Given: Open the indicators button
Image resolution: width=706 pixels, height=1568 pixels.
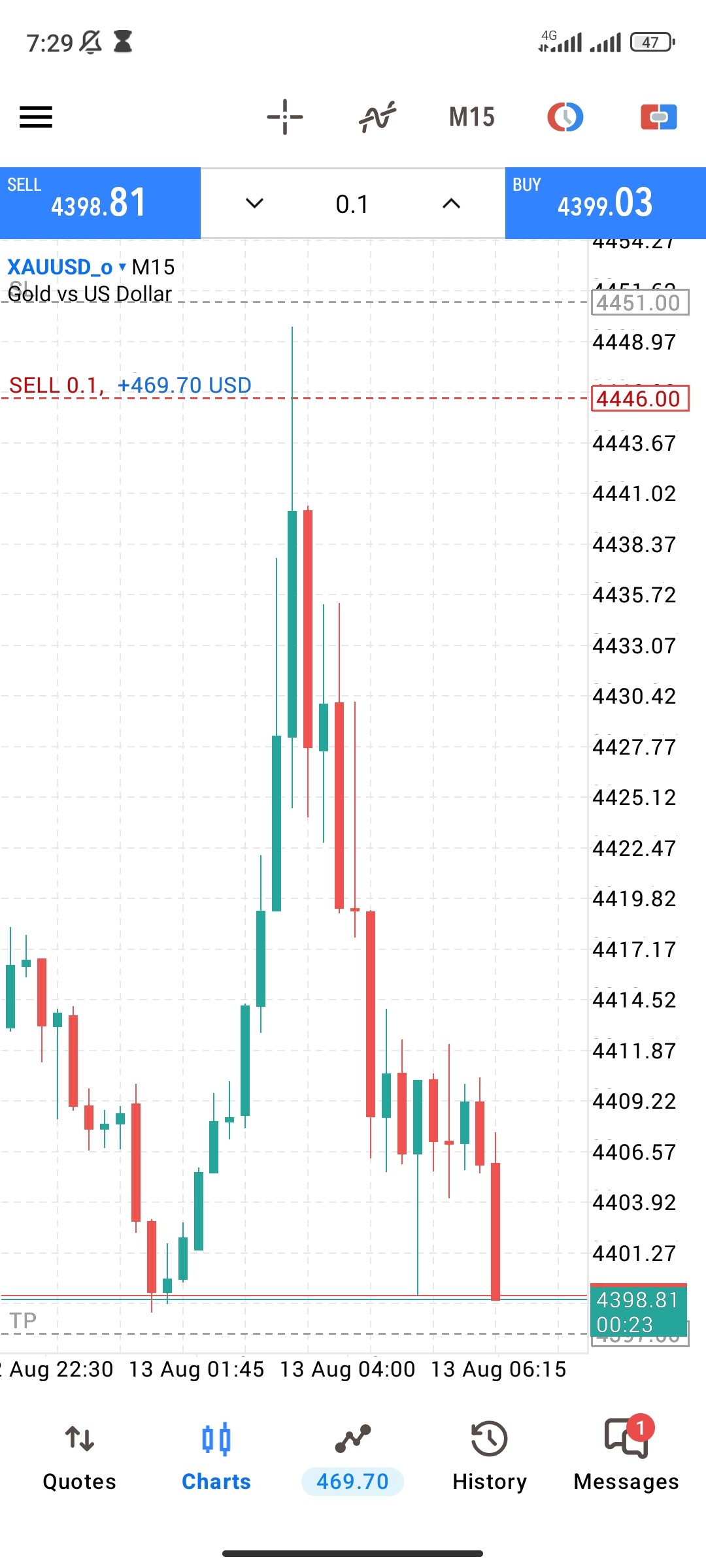Looking at the screenshot, I should point(378,118).
